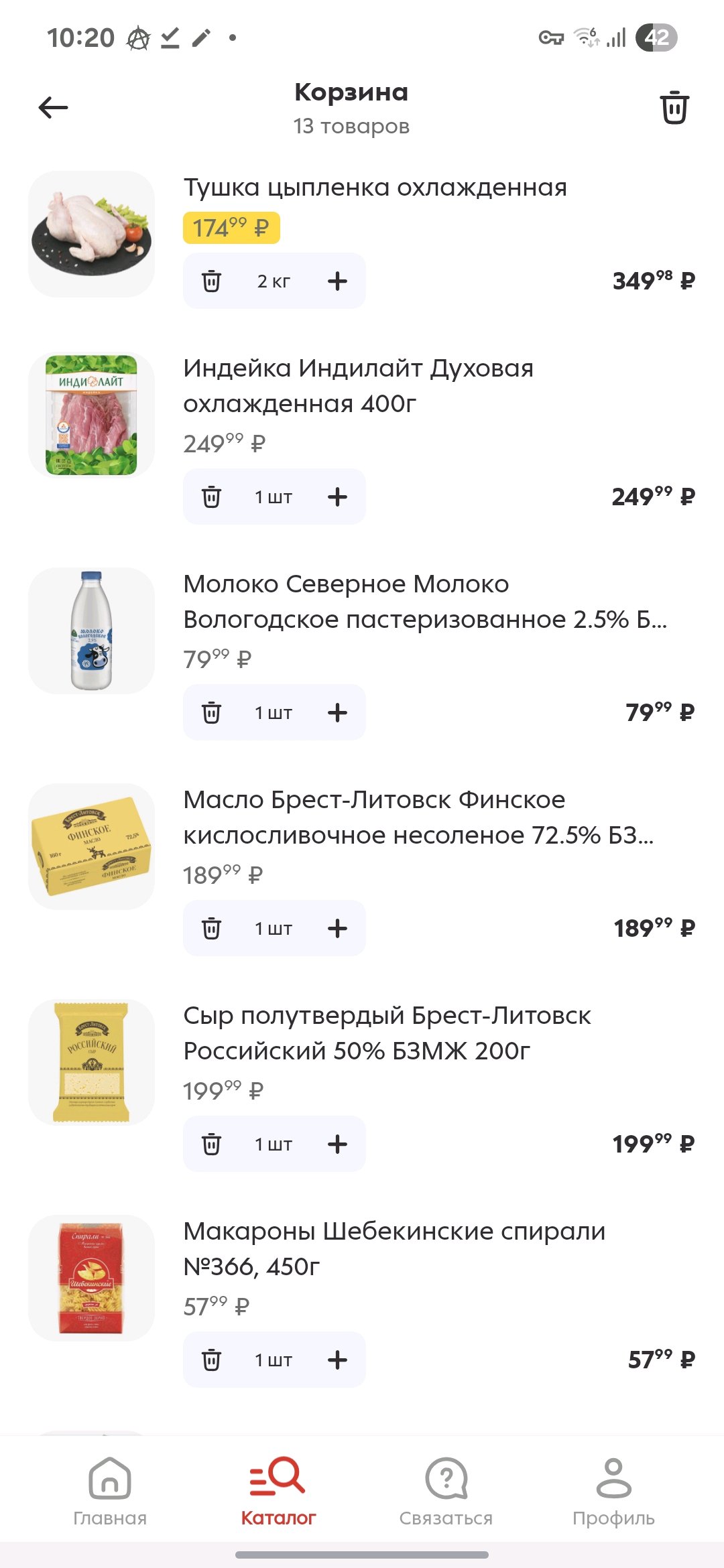Open the Каталог tab
The width and height of the screenshot is (724, 1568).
278,1492
